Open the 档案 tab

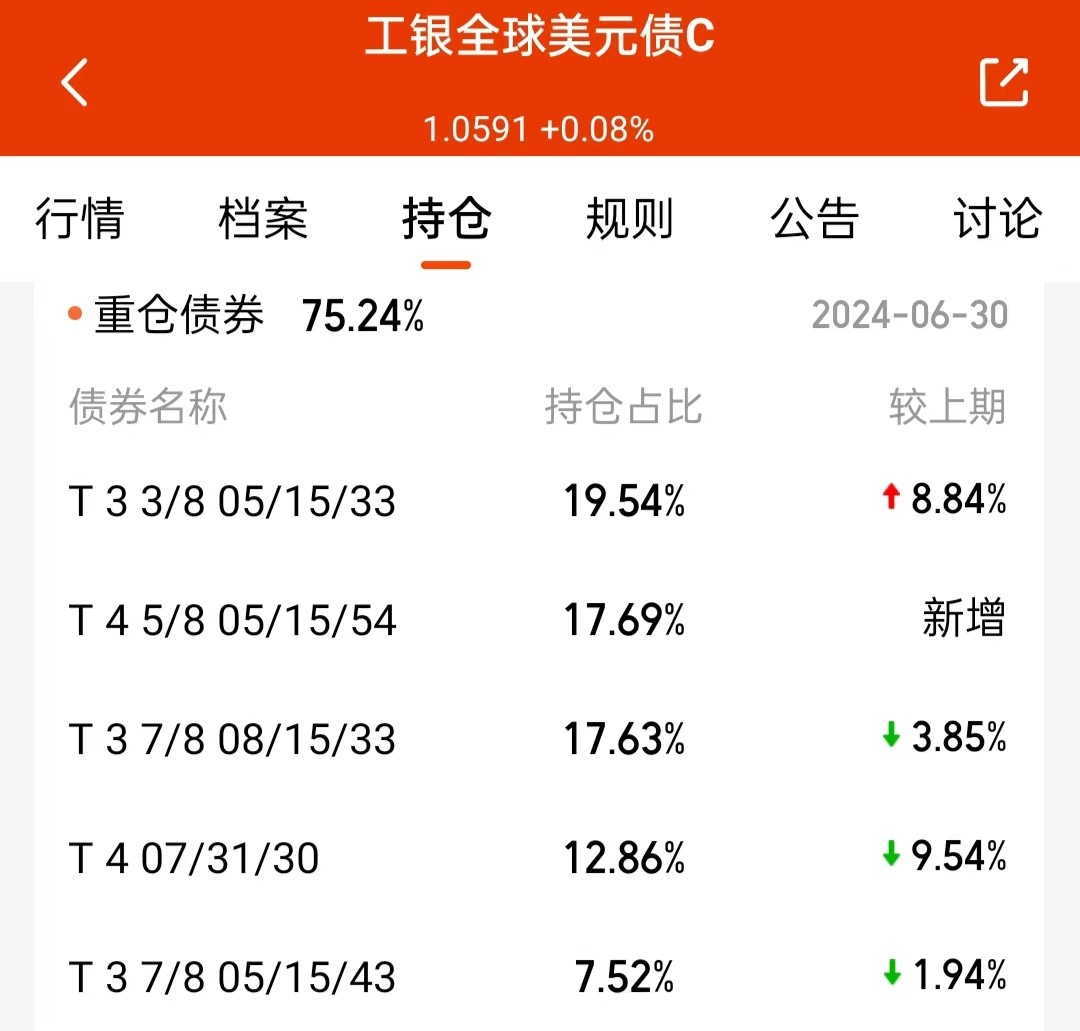click(x=263, y=219)
